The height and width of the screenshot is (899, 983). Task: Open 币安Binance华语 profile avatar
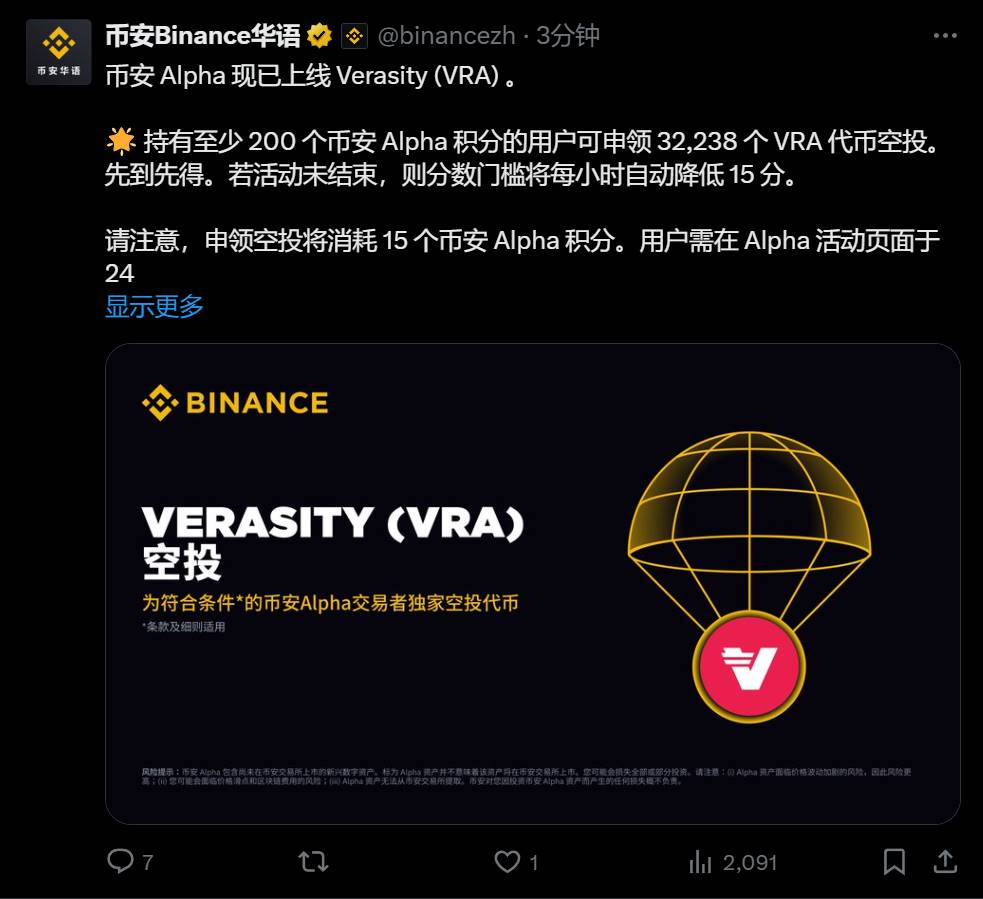tap(59, 52)
